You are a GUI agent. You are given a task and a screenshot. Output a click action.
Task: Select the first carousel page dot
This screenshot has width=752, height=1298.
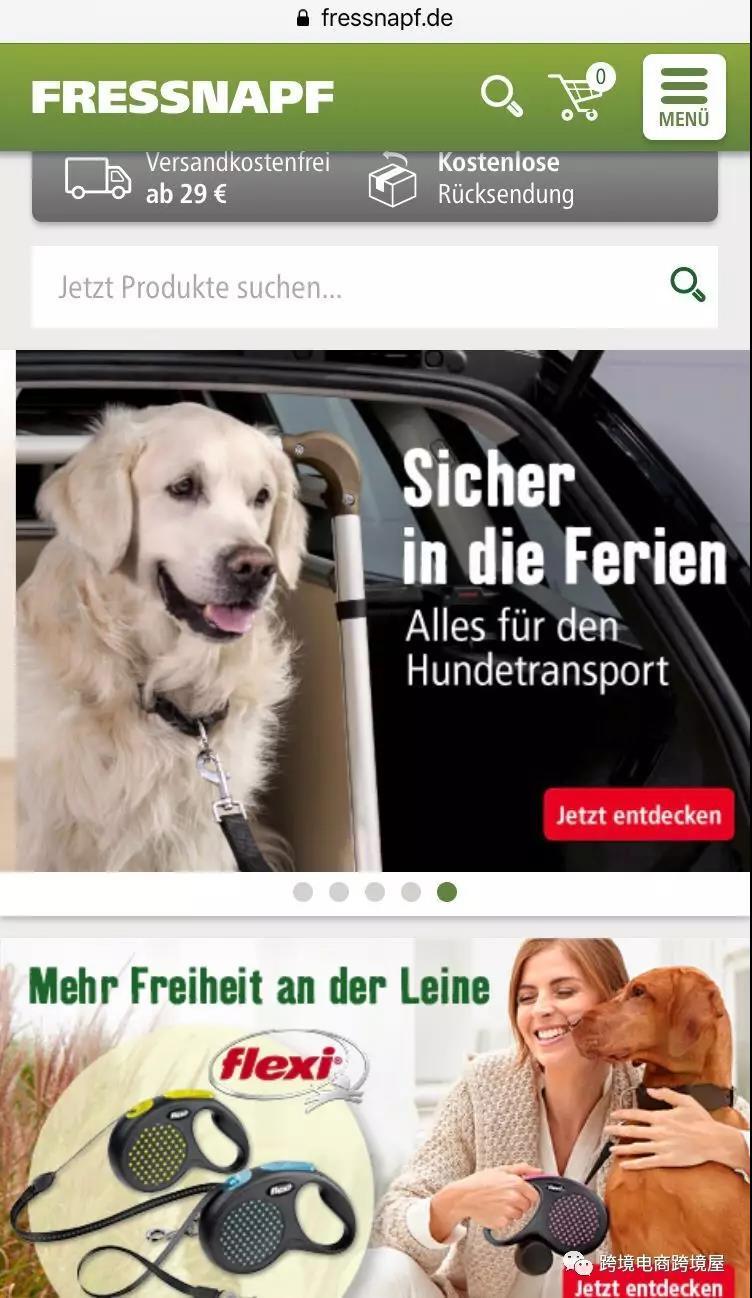coord(303,892)
